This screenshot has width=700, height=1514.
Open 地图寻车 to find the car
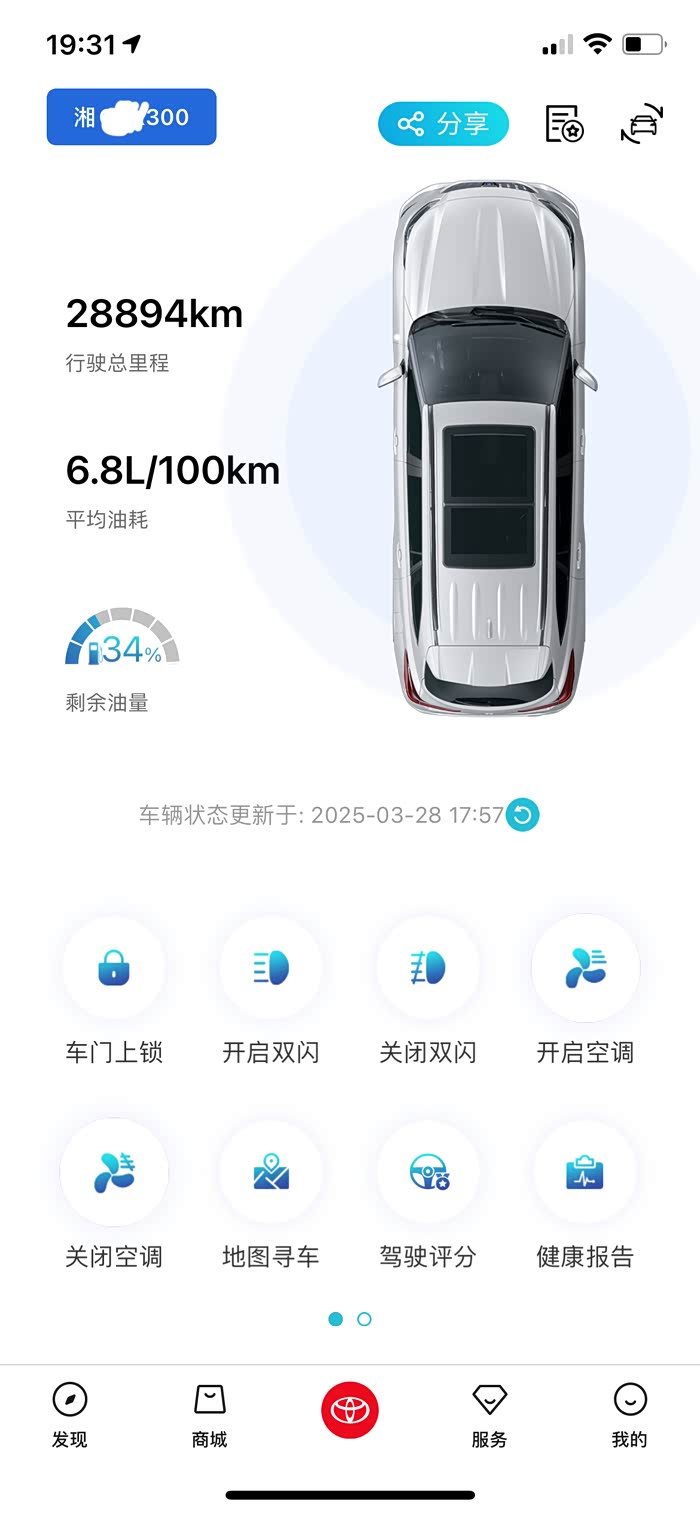pos(271,1195)
